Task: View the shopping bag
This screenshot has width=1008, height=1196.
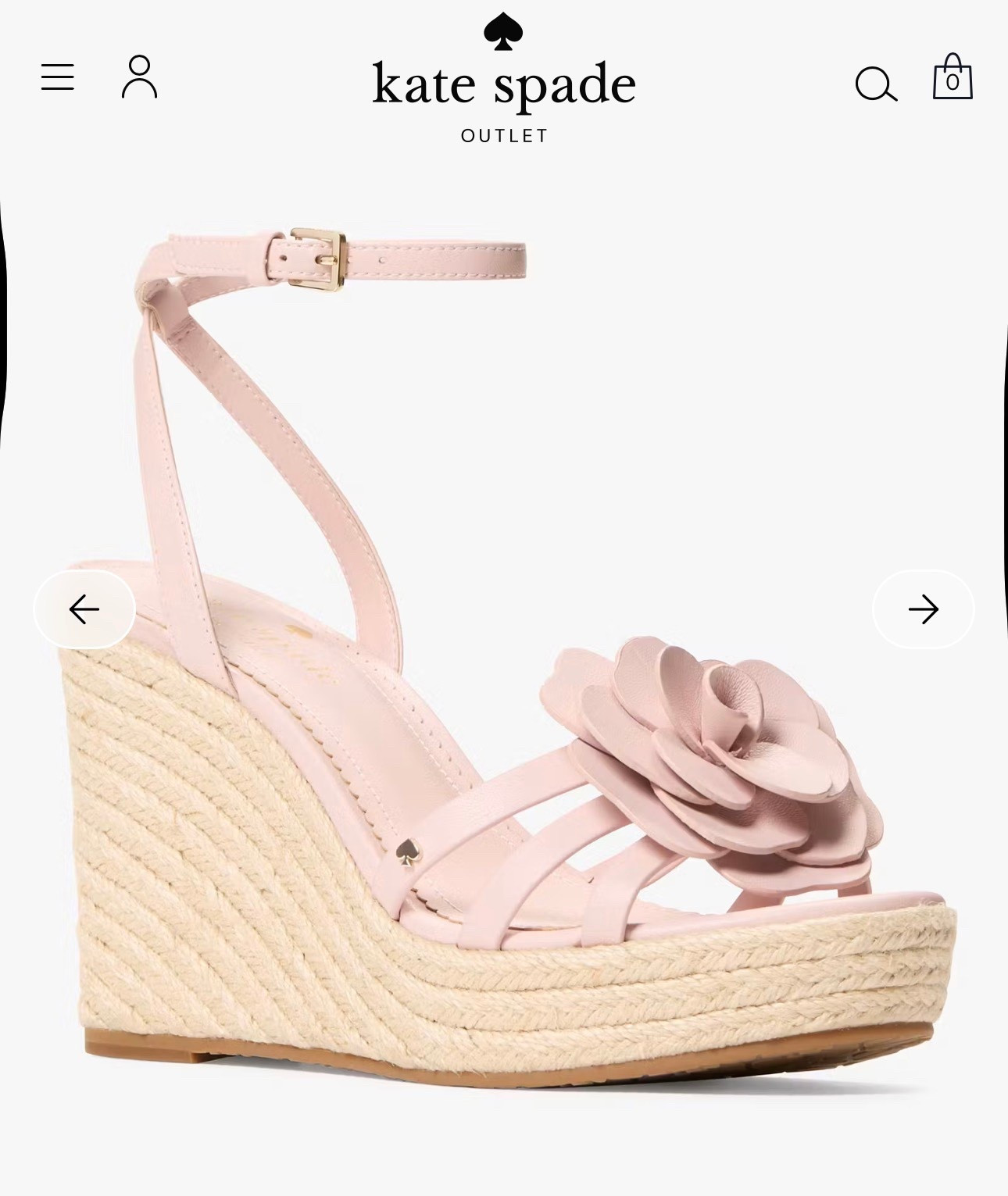Action: coord(953,77)
